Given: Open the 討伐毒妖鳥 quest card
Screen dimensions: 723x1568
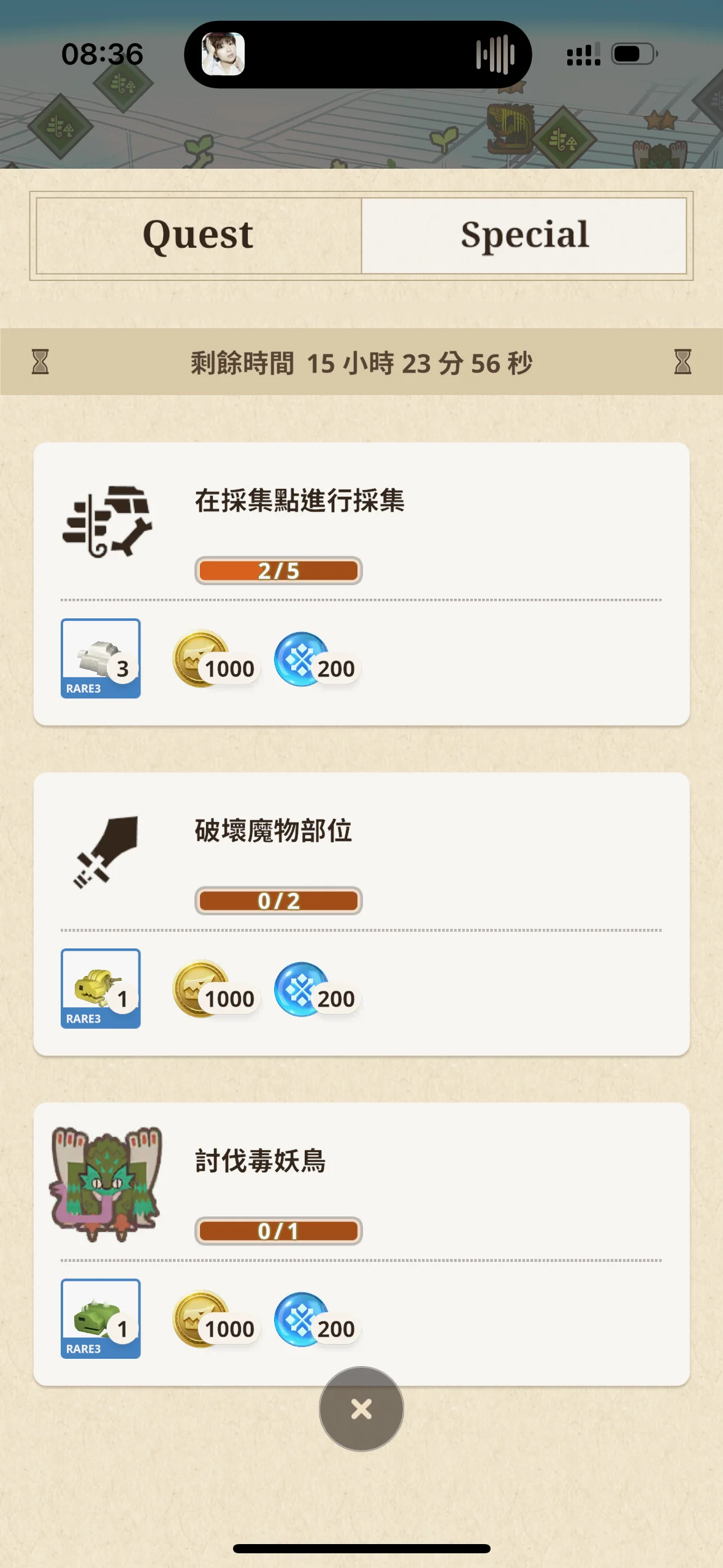Looking at the screenshot, I should [361, 1244].
